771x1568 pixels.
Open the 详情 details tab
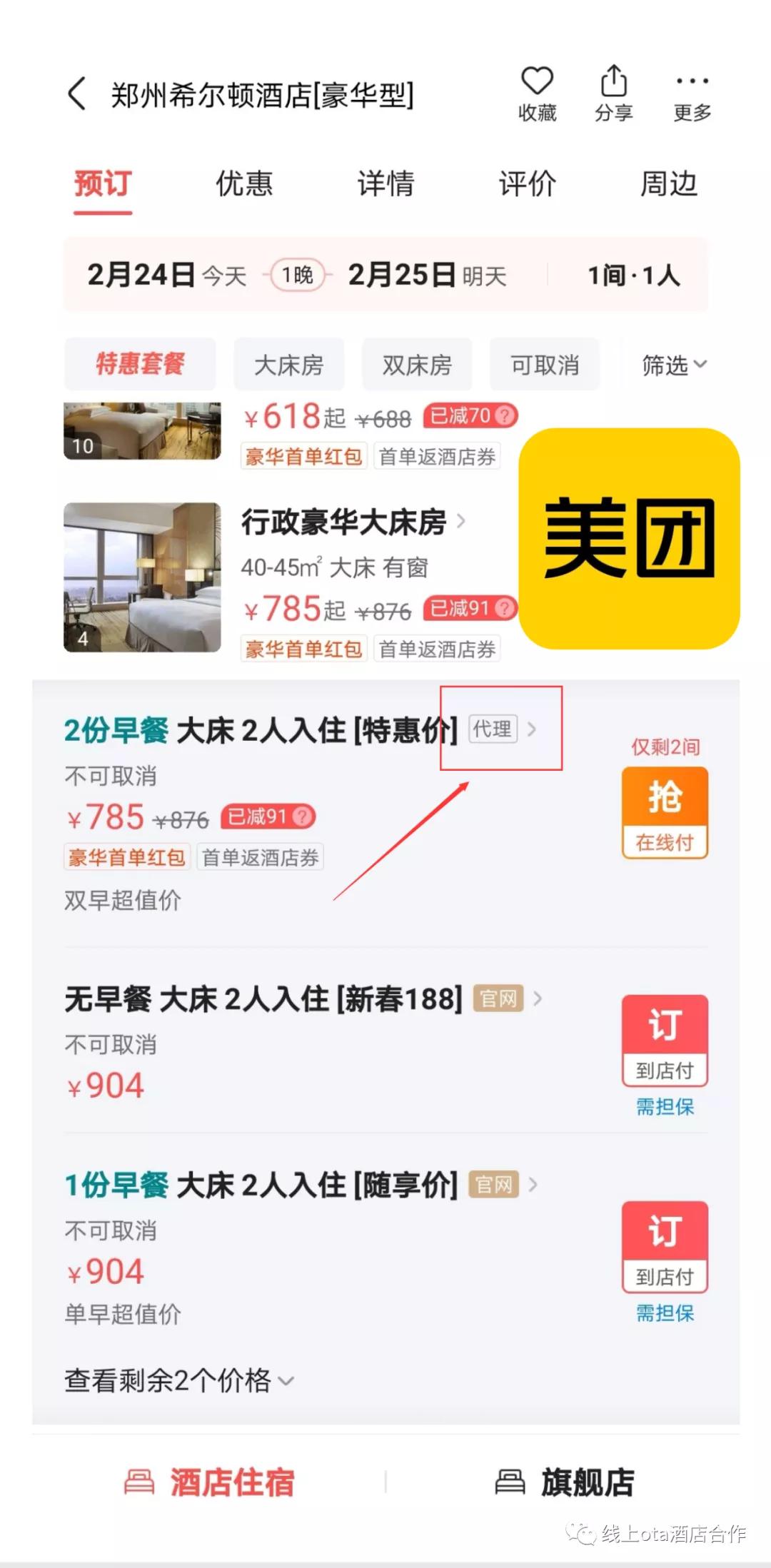point(385,184)
